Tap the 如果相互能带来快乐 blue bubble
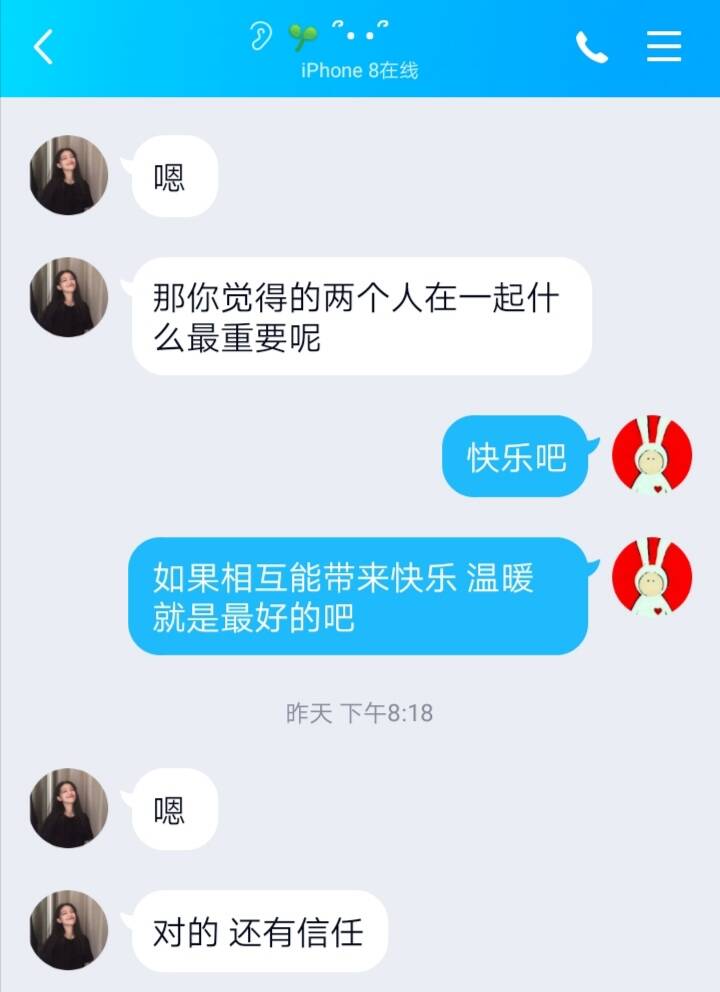The height and width of the screenshot is (992, 720). click(363, 593)
